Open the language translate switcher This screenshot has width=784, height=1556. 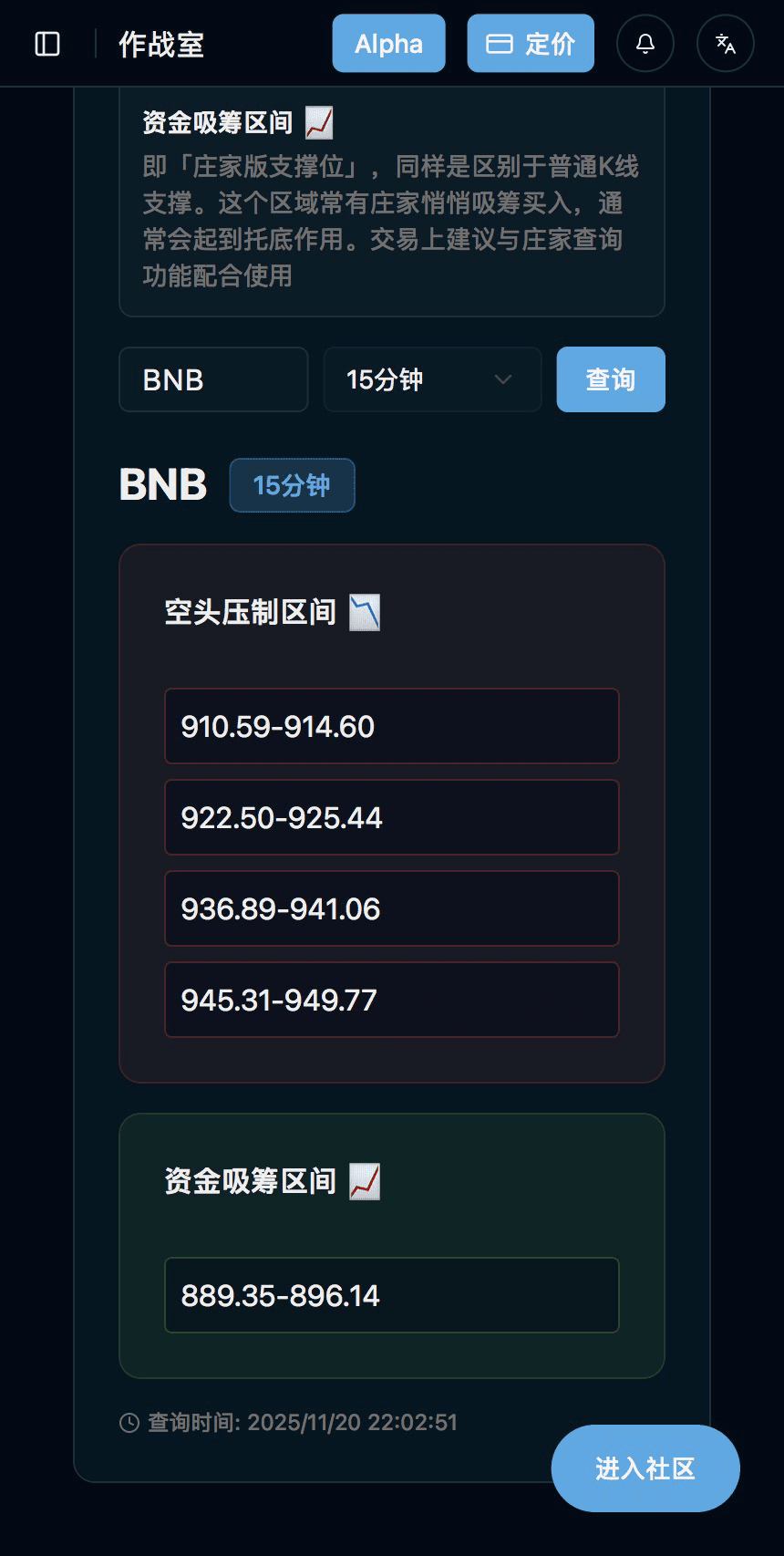[725, 43]
